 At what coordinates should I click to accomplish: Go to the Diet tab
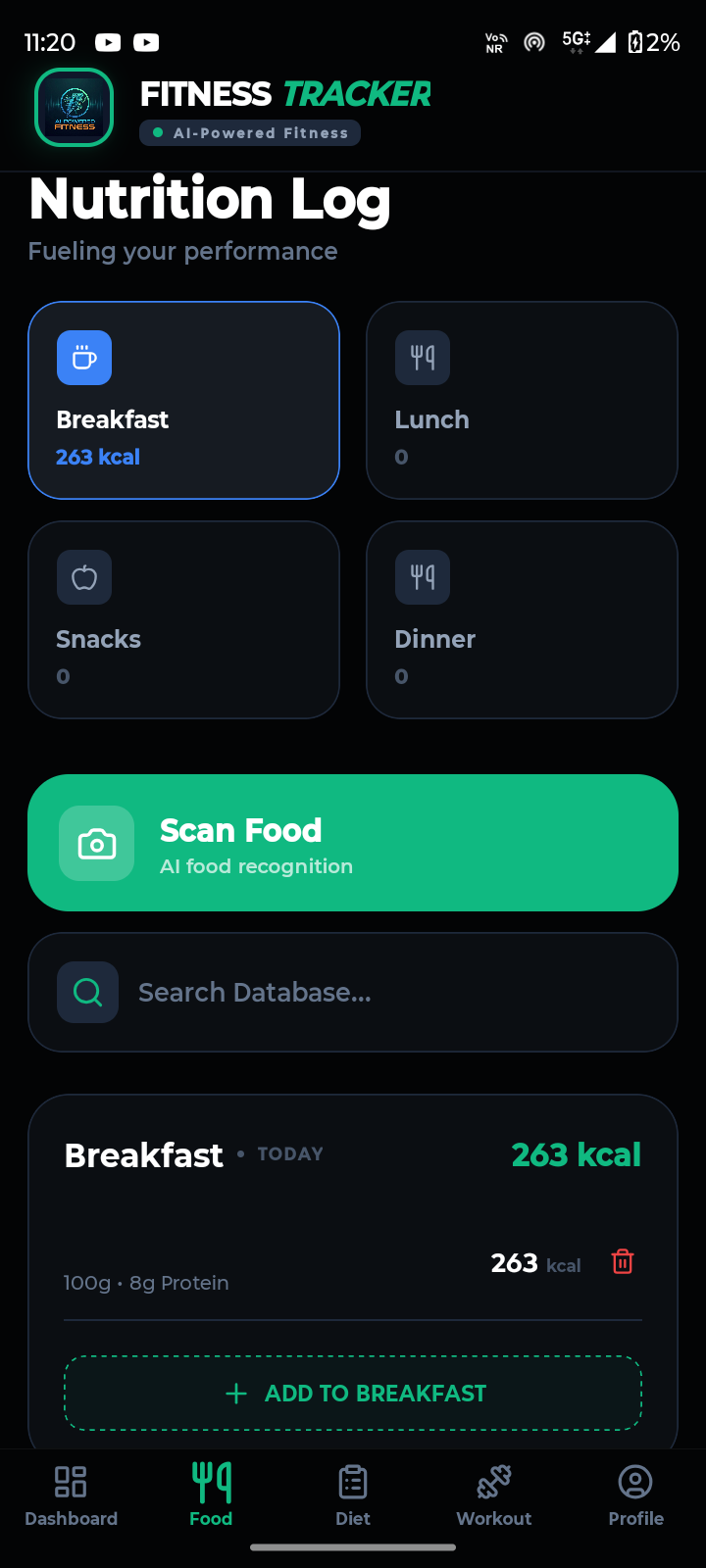click(x=353, y=1495)
